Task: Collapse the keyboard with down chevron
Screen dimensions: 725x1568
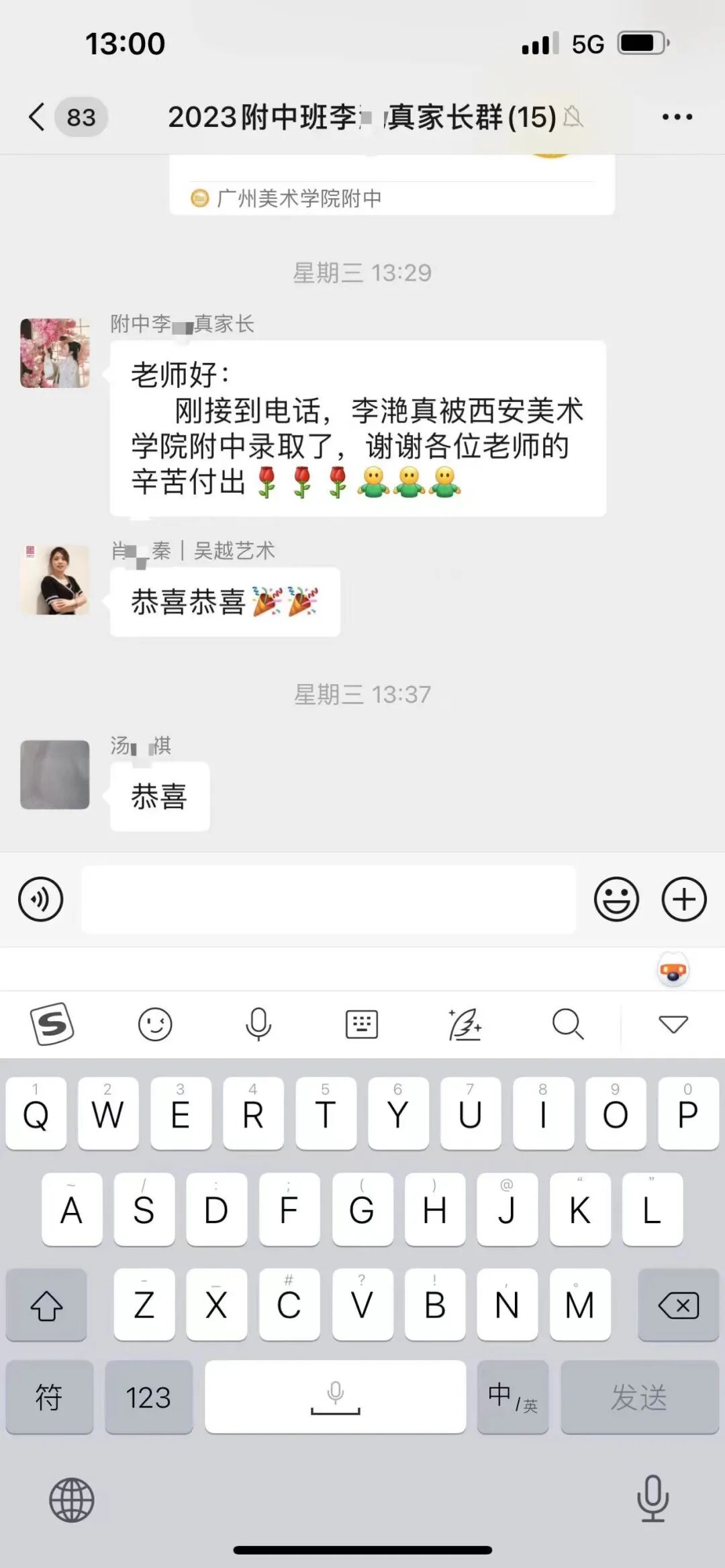Action: click(x=672, y=1025)
